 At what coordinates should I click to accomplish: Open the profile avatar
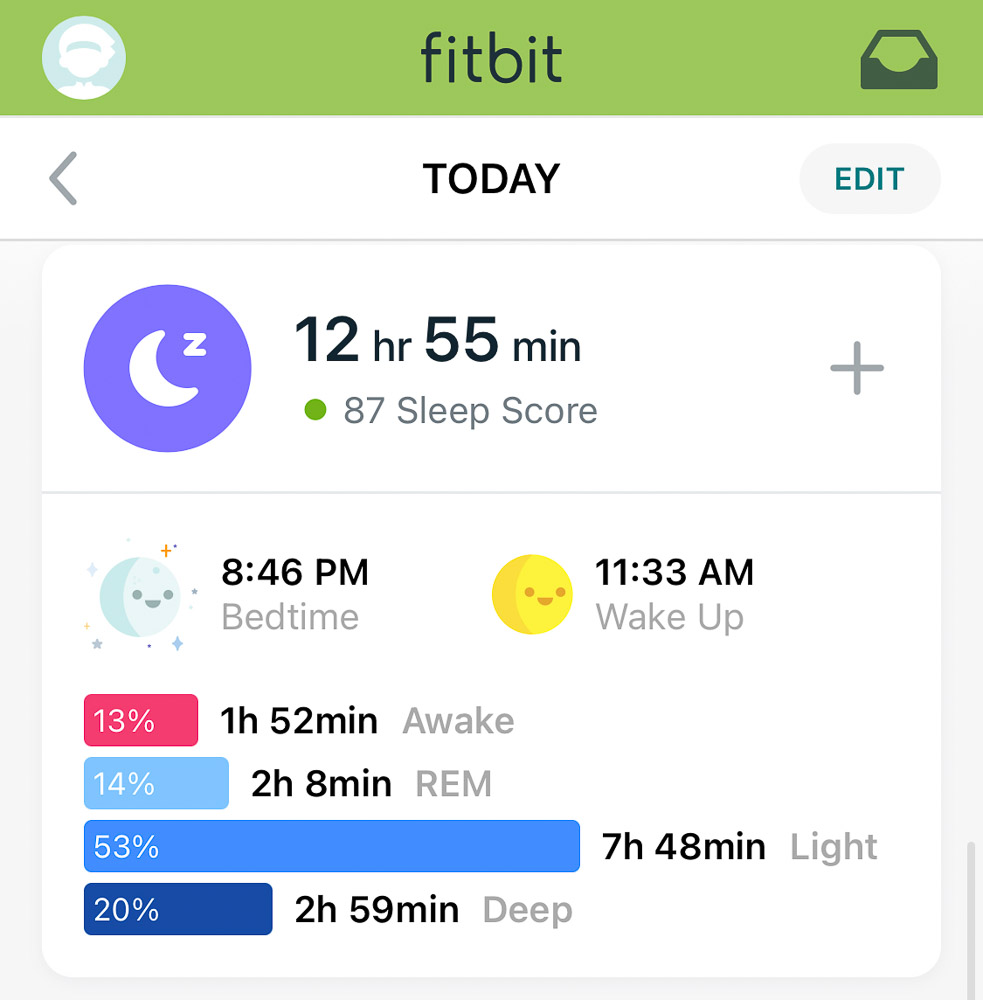coord(84,57)
